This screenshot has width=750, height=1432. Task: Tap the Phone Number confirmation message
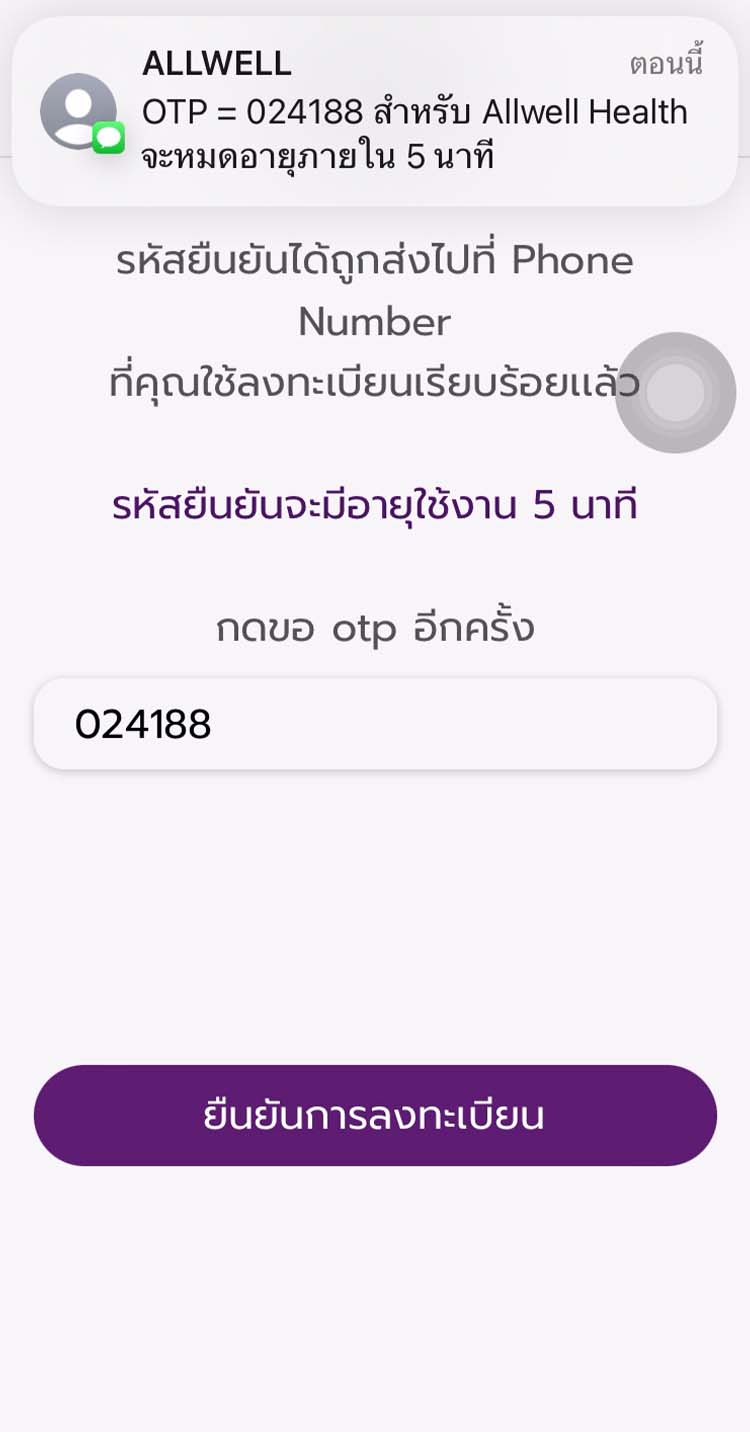coord(375,320)
